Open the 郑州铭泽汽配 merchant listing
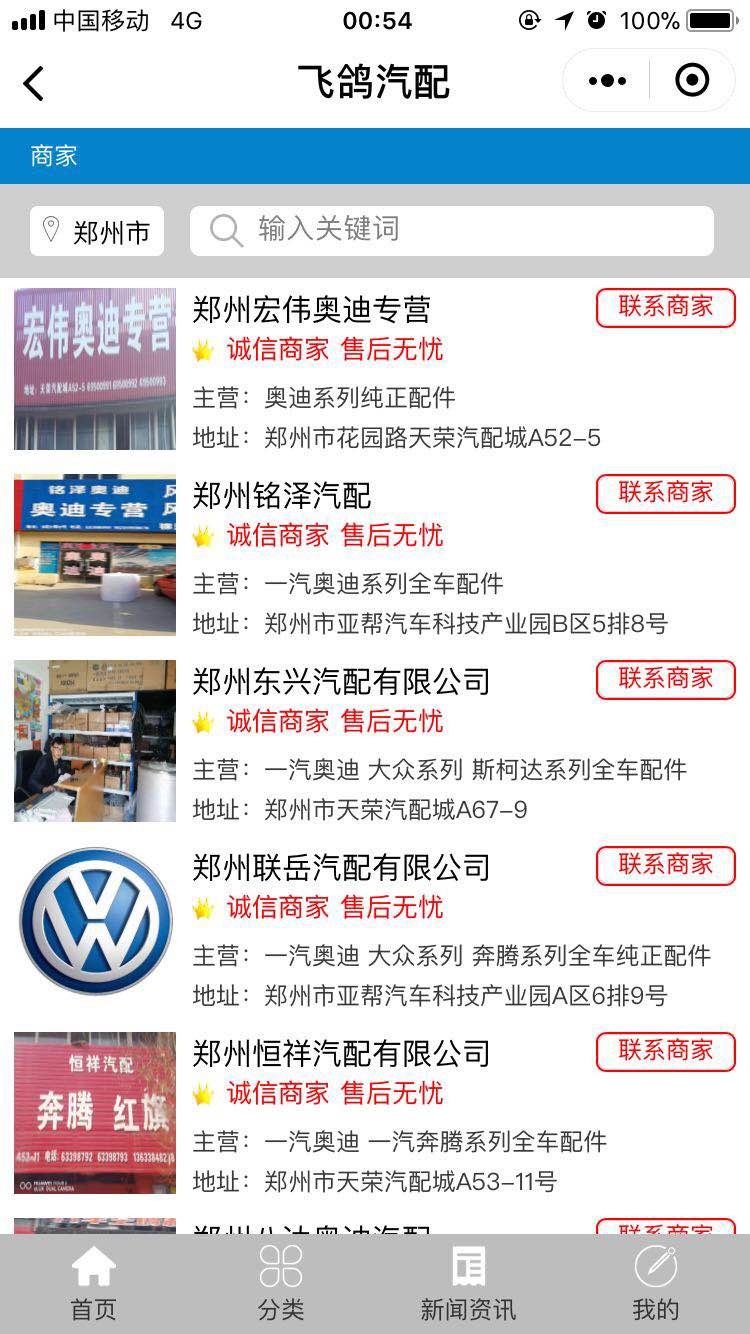Screen dimensions: 750x1334 [282, 496]
